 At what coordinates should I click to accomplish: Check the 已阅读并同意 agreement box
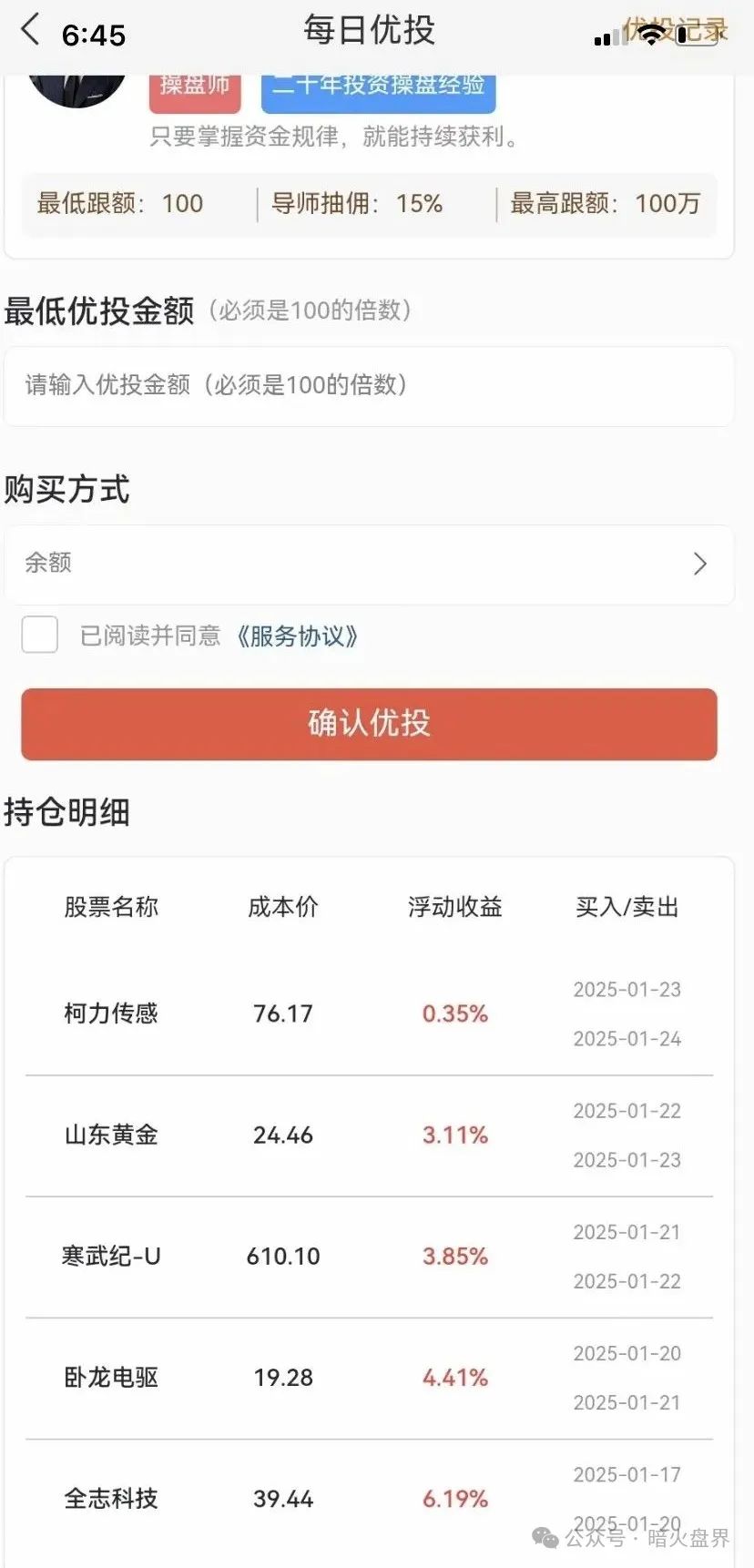(40, 635)
